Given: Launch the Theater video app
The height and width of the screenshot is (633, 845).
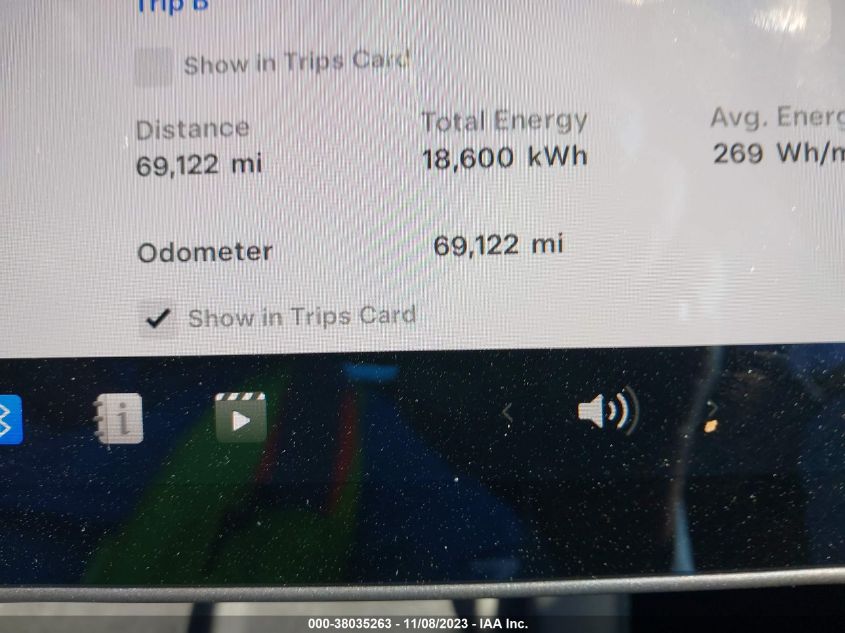Looking at the screenshot, I should [240, 418].
